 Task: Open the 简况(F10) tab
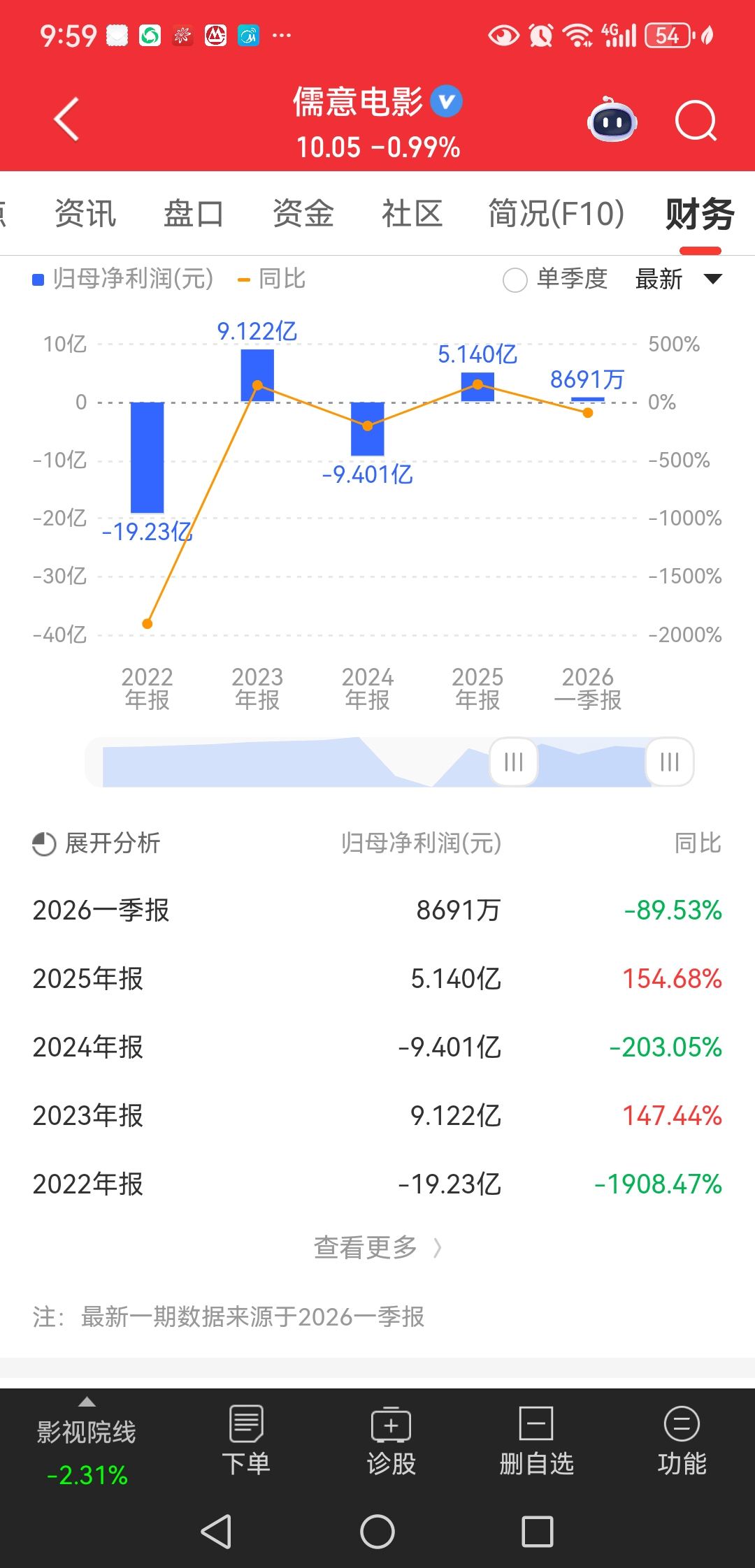556,214
